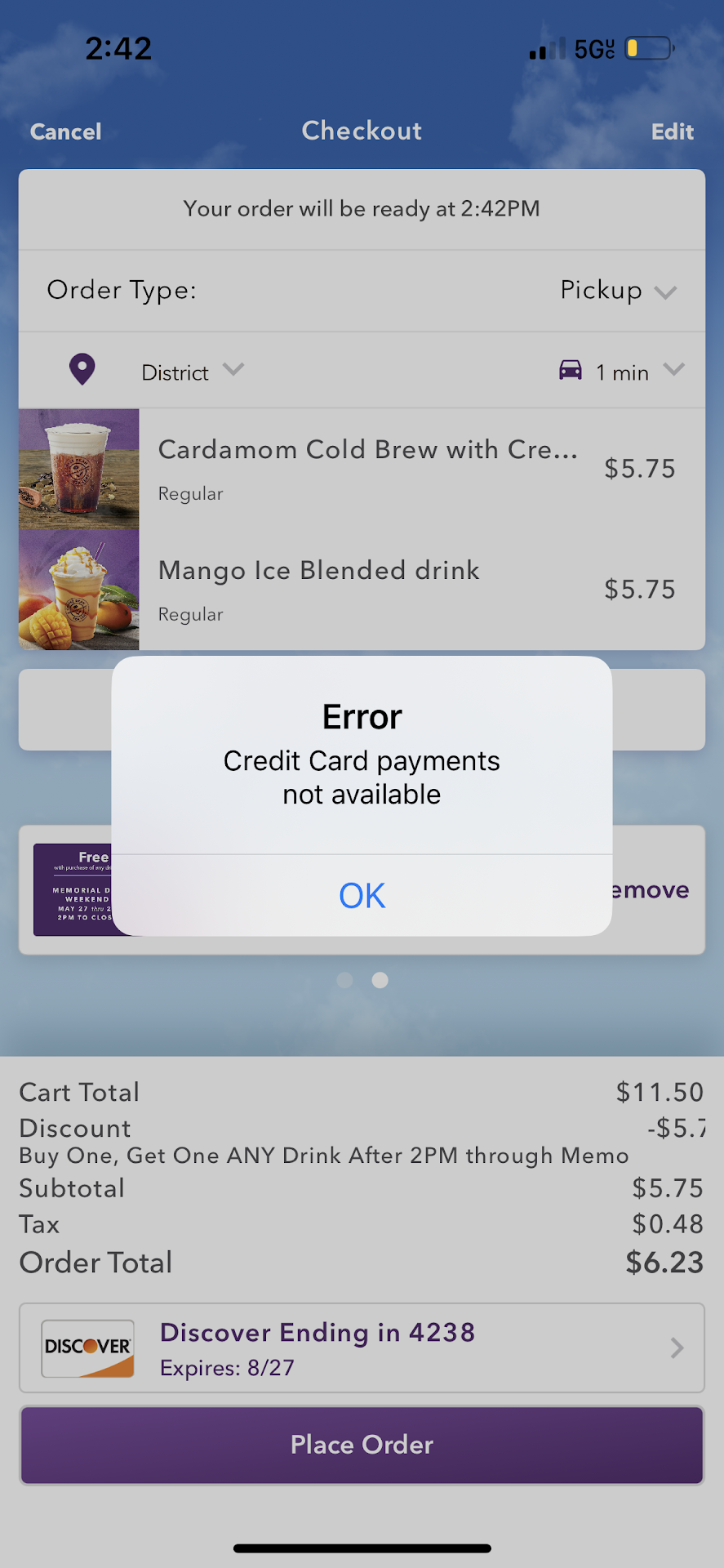Place the order
Image resolution: width=724 pixels, height=1568 pixels.
[362, 1445]
